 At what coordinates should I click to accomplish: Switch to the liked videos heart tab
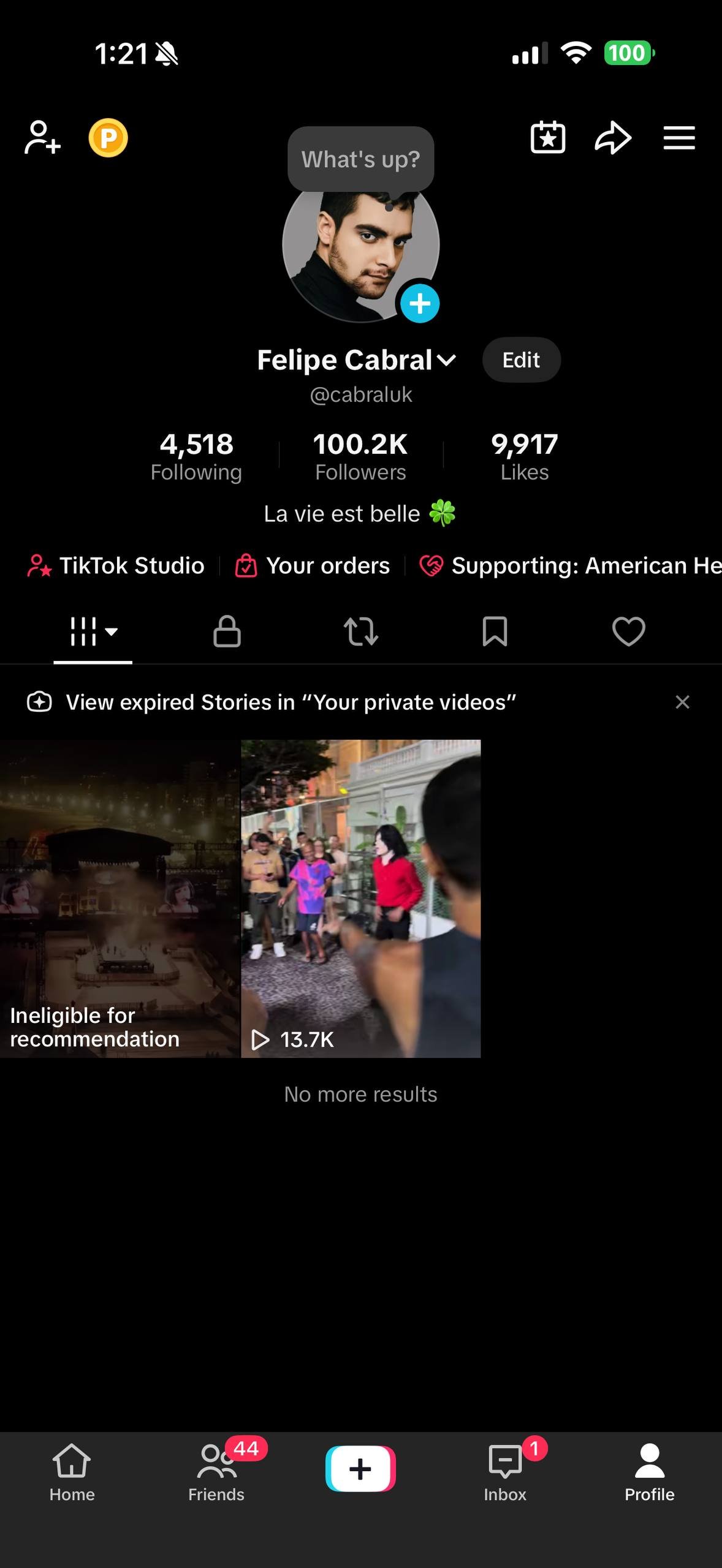coord(629,631)
